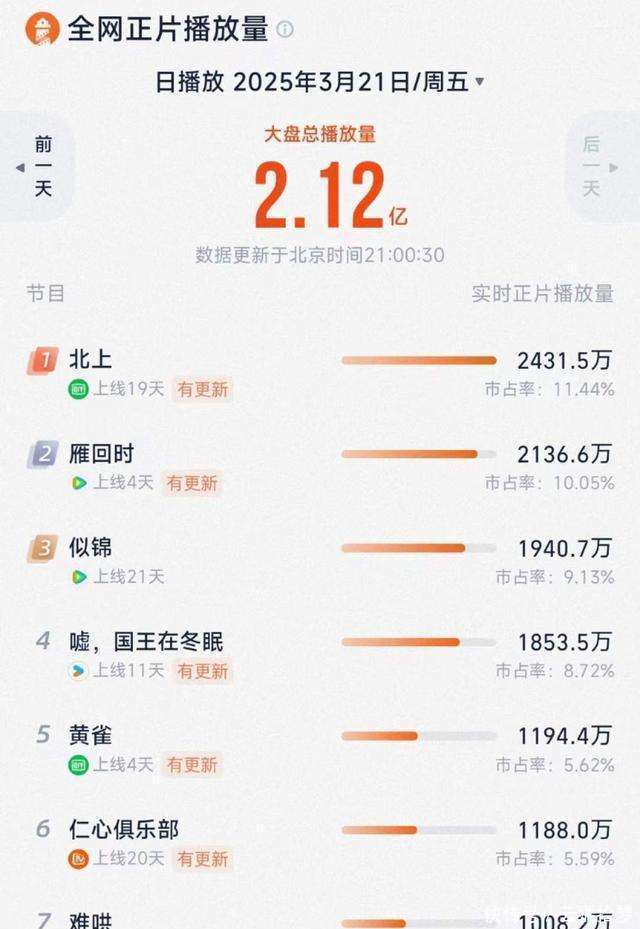640x929 pixels.
Task: Select the 似锦 row
Action: [90, 548]
